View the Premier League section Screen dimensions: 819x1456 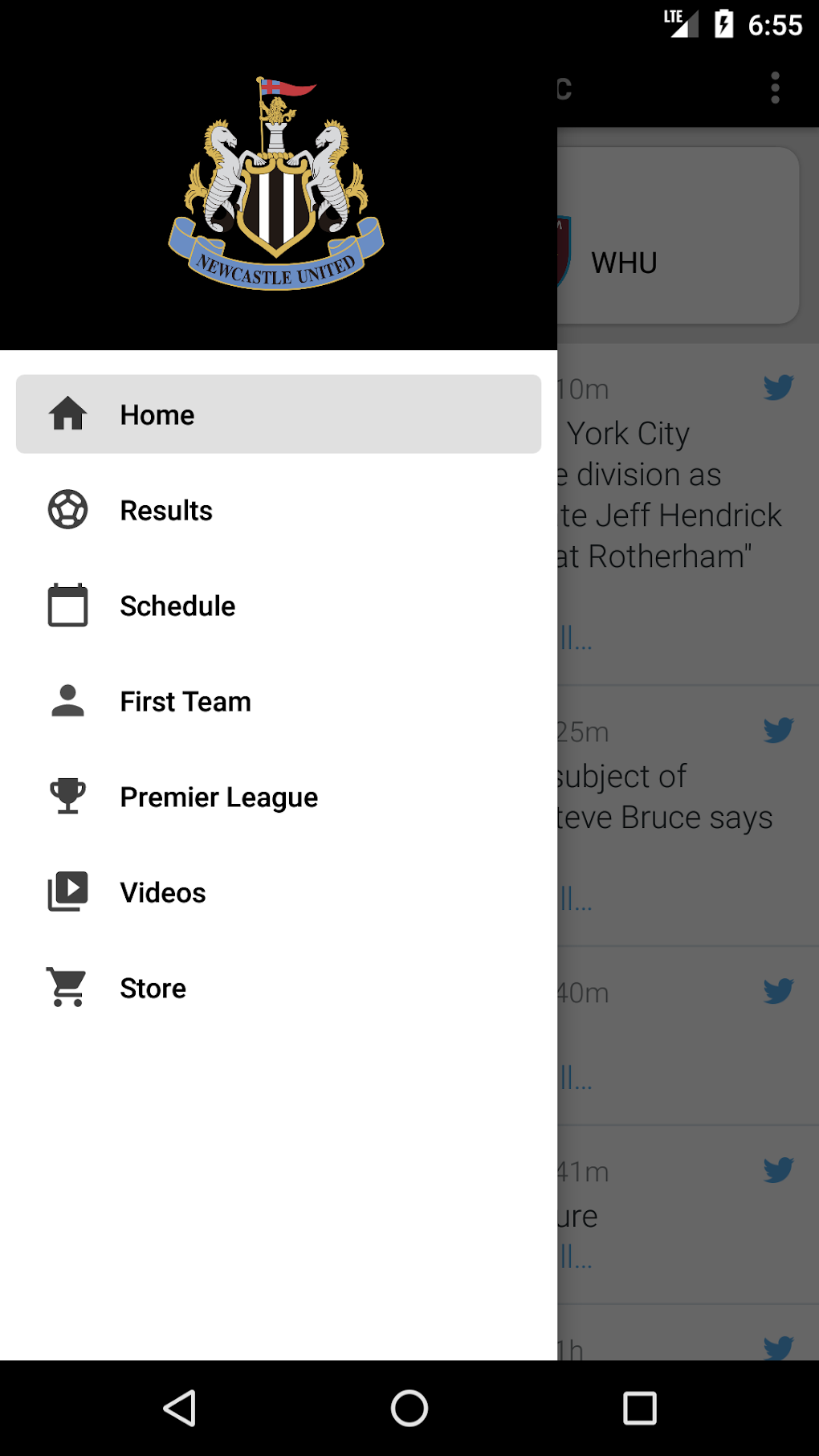(278, 797)
